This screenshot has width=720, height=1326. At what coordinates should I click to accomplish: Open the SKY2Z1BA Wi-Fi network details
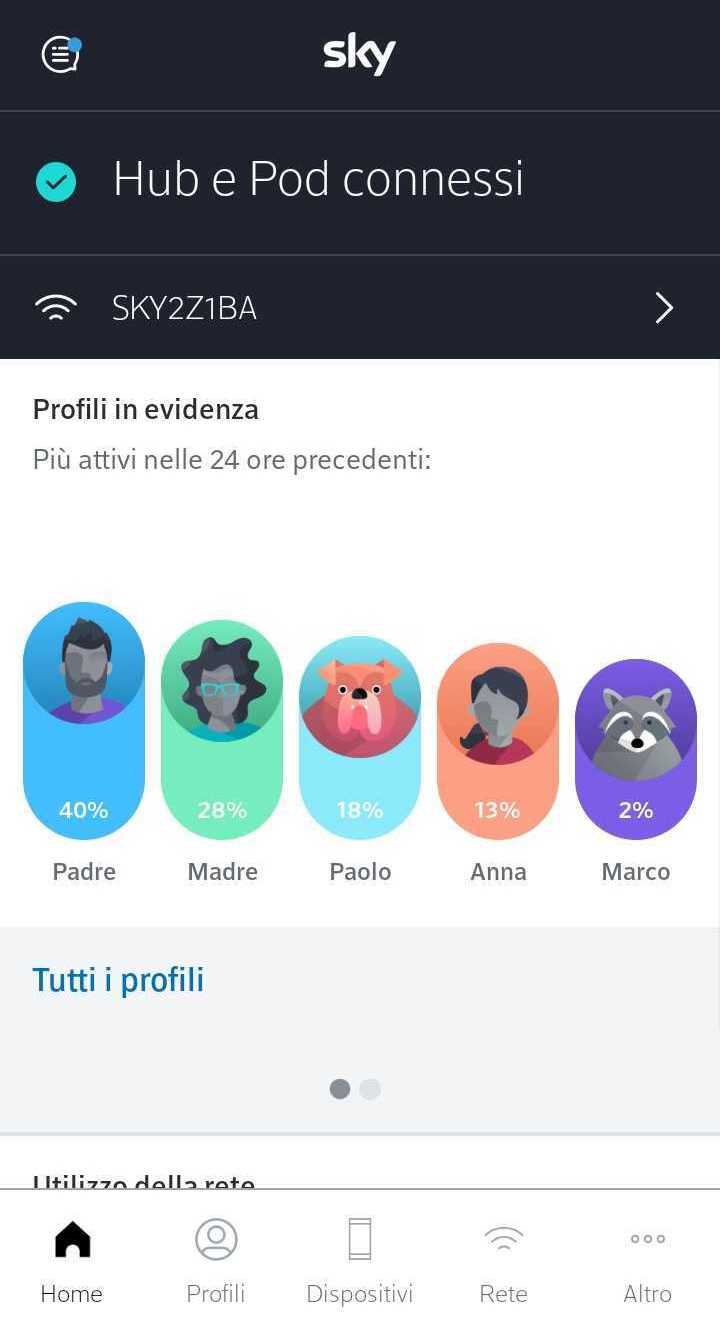coord(360,308)
